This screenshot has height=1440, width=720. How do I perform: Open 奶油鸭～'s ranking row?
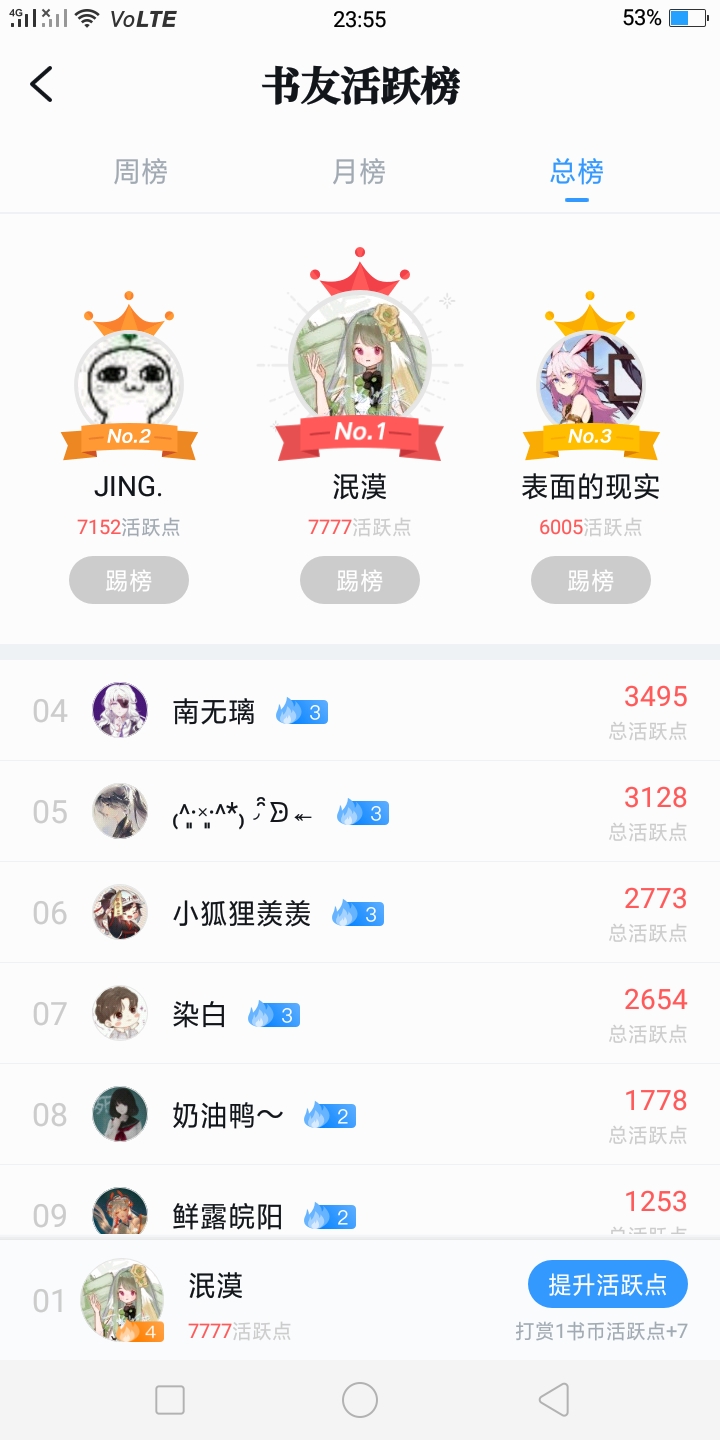(360, 1115)
